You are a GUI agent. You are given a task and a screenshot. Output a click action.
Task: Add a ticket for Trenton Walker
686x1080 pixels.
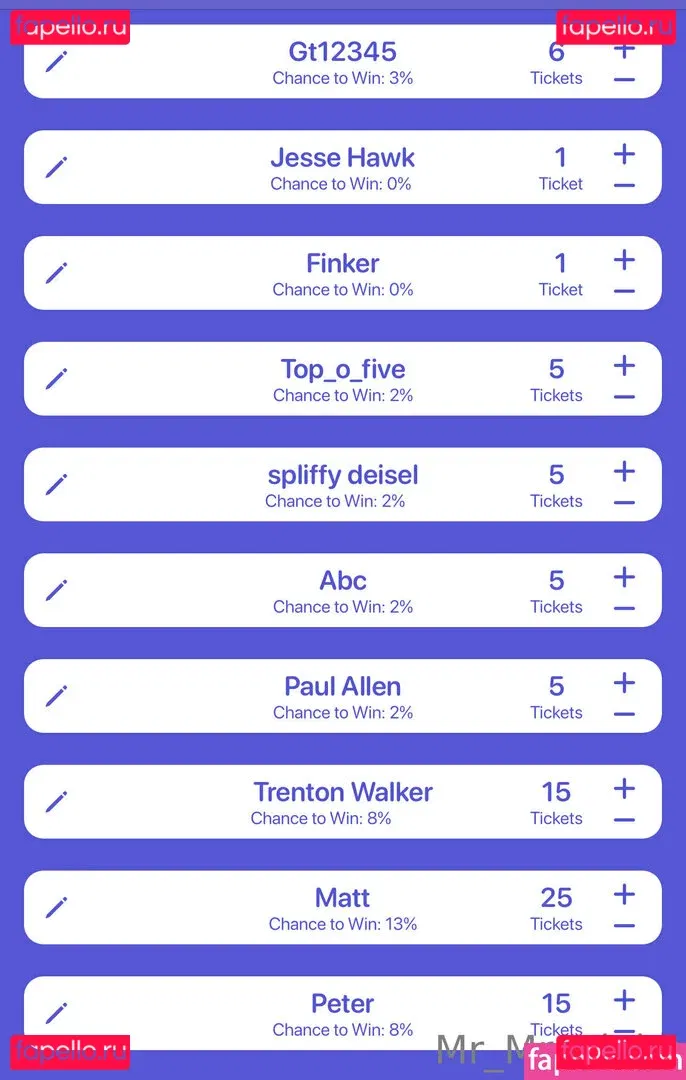click(624, 789)
